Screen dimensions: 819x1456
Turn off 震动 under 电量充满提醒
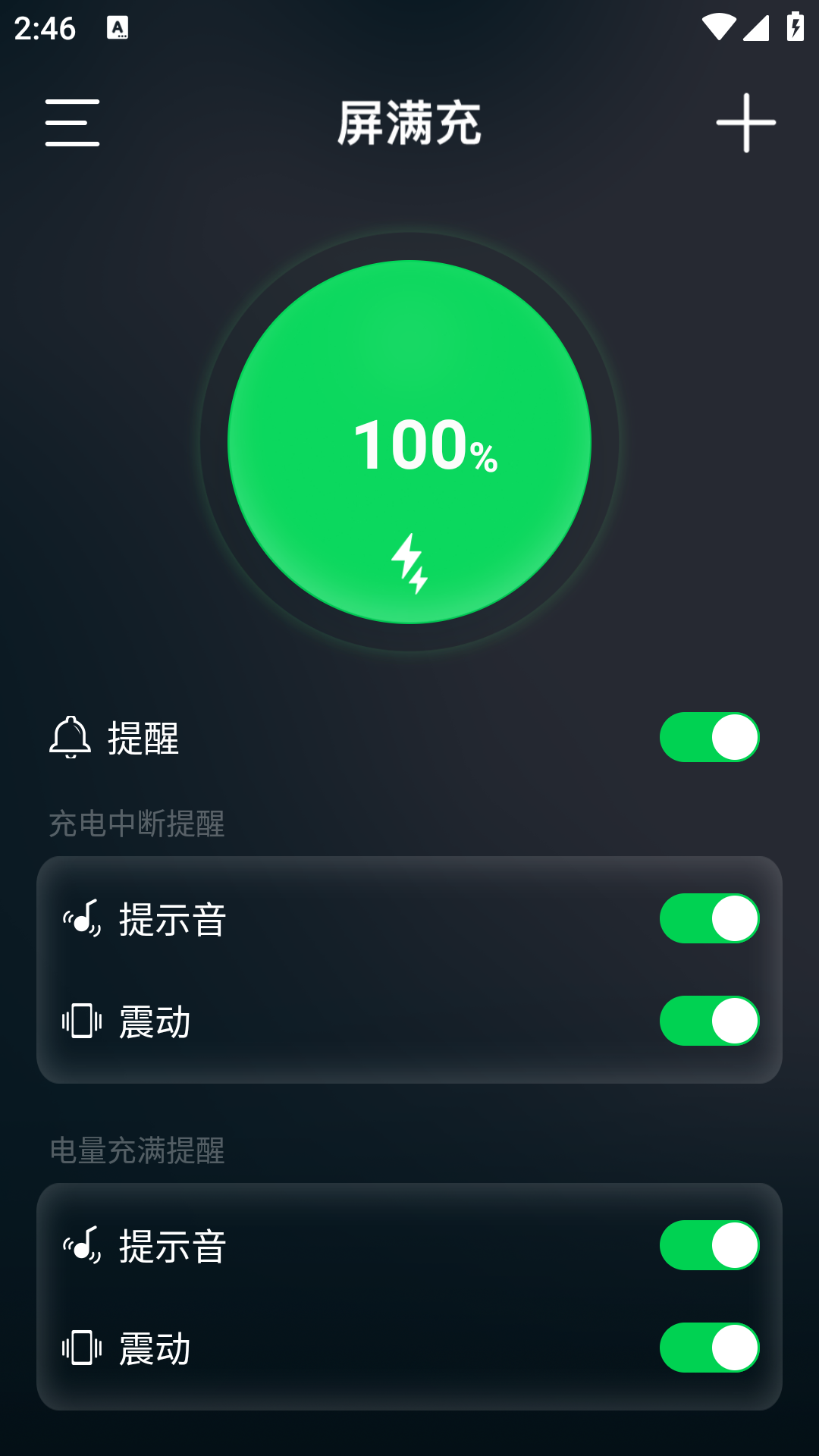[709, 1348]
